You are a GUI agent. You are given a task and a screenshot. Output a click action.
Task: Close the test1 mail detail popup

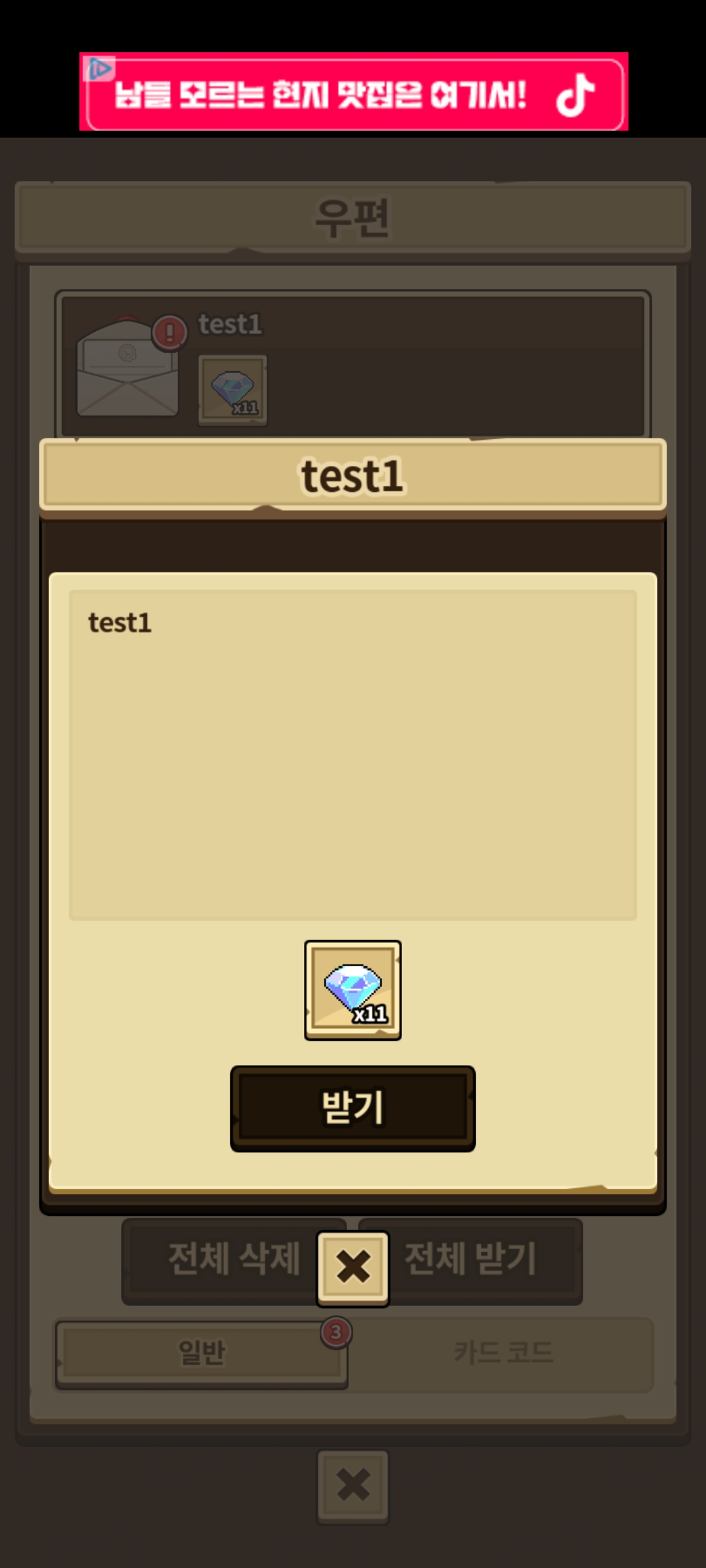tap(353, 1268)
